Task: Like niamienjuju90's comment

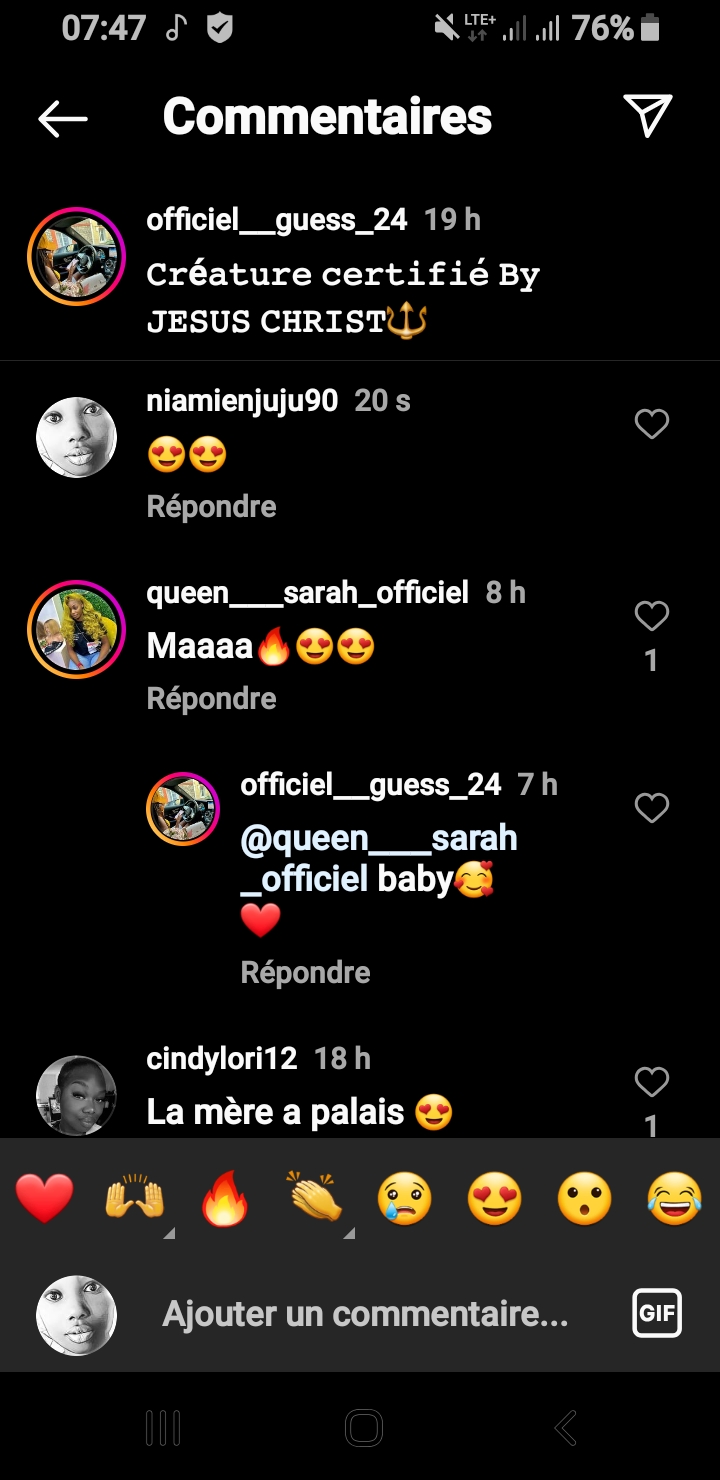Action: (x=651, y=425)
